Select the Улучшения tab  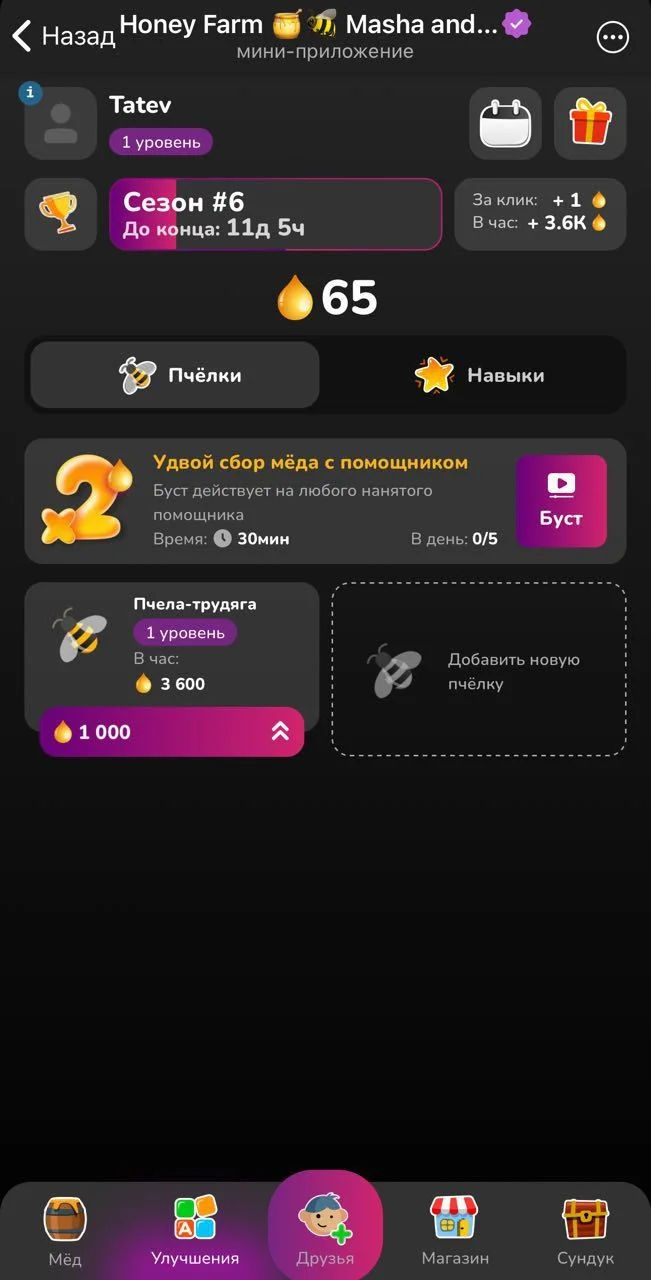(195, 1232)
